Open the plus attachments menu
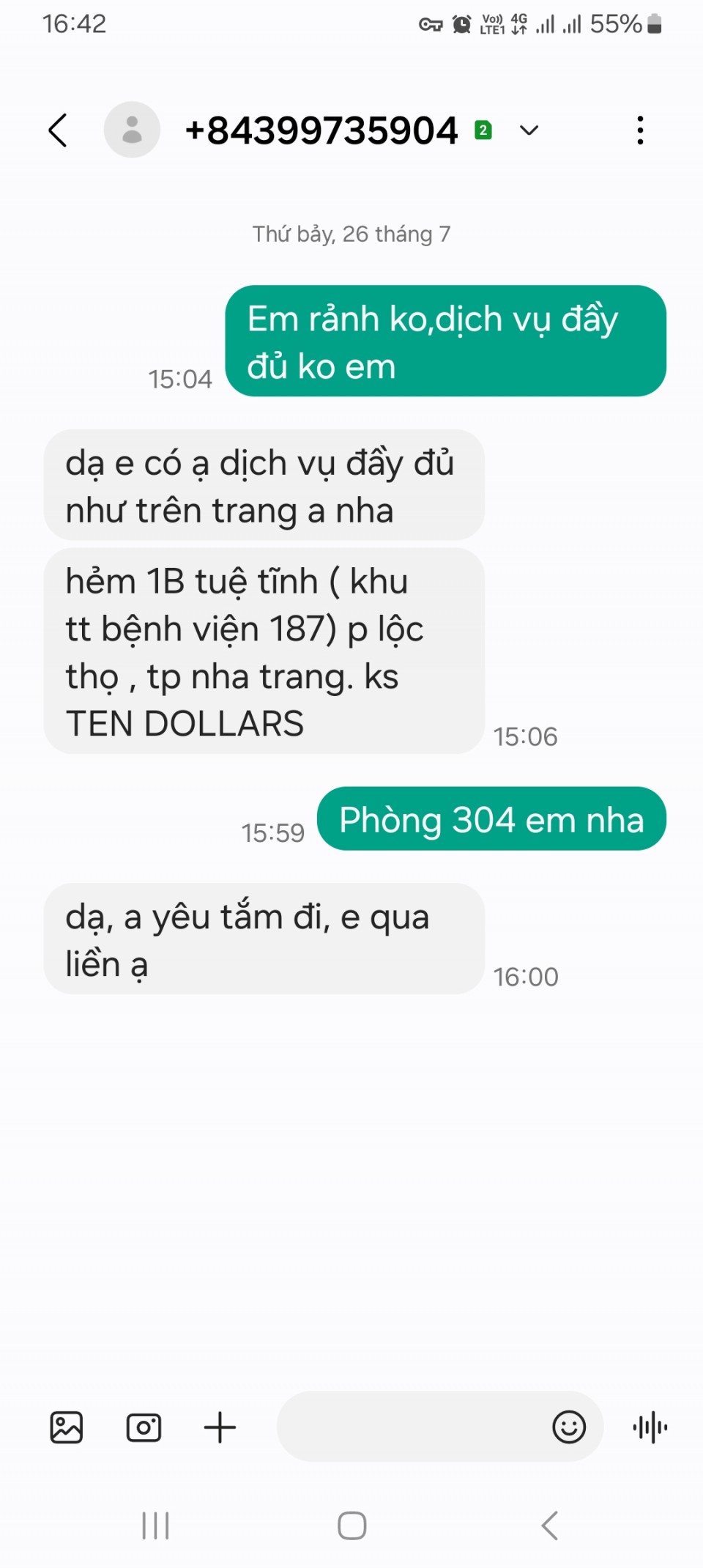This screenshot has width=703, height=1568. tap(220, 1427)
